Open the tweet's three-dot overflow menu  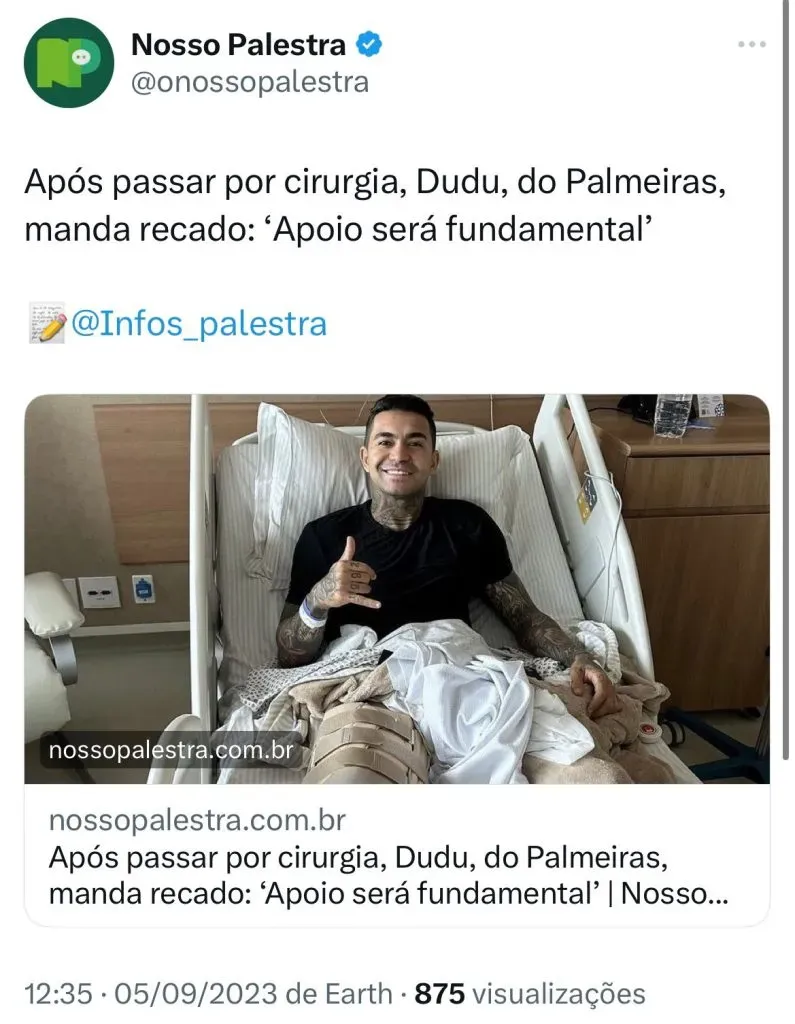[751, 45]
